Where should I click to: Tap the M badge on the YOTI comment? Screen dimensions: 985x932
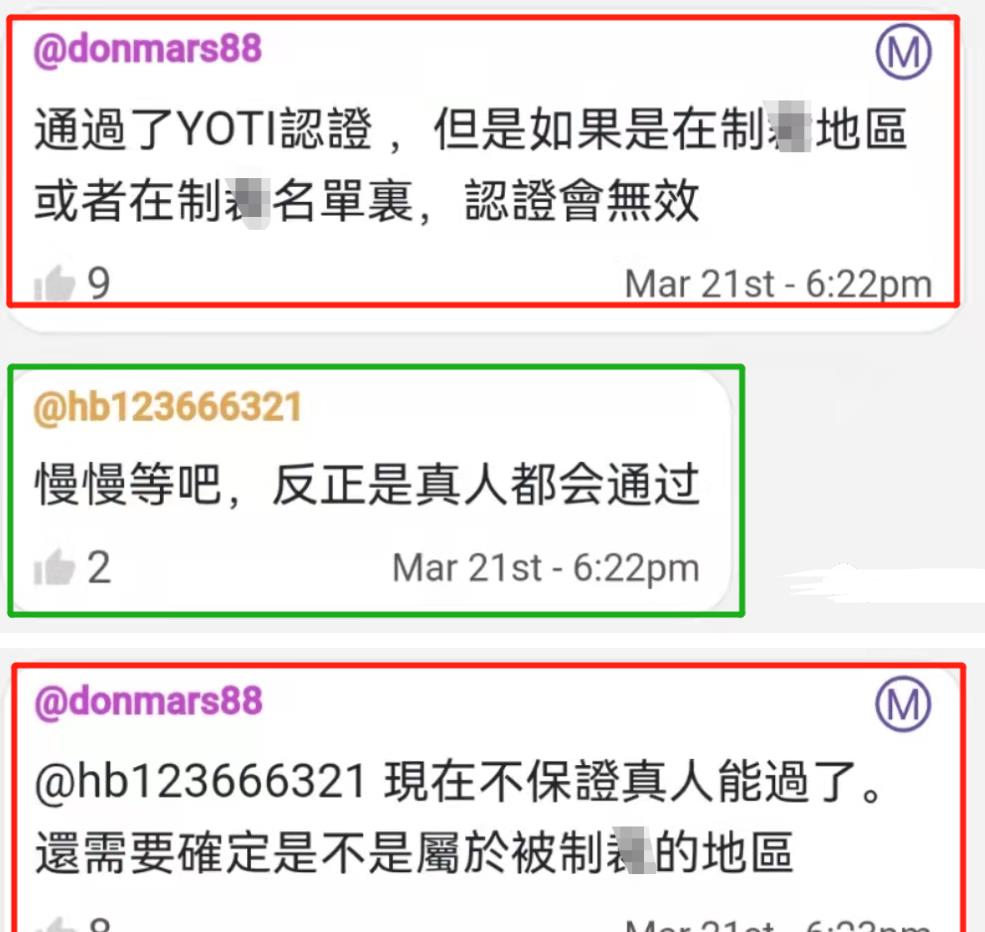click(903, 52)
